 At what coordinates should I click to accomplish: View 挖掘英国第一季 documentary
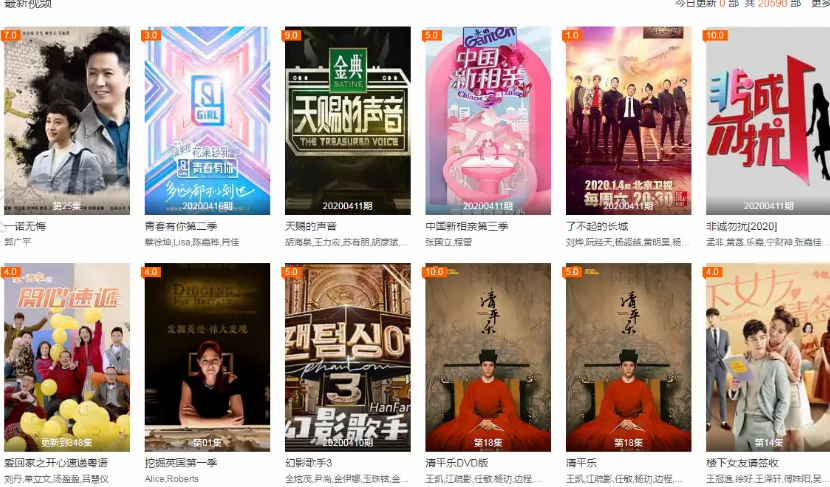click(x=207, y=357)
